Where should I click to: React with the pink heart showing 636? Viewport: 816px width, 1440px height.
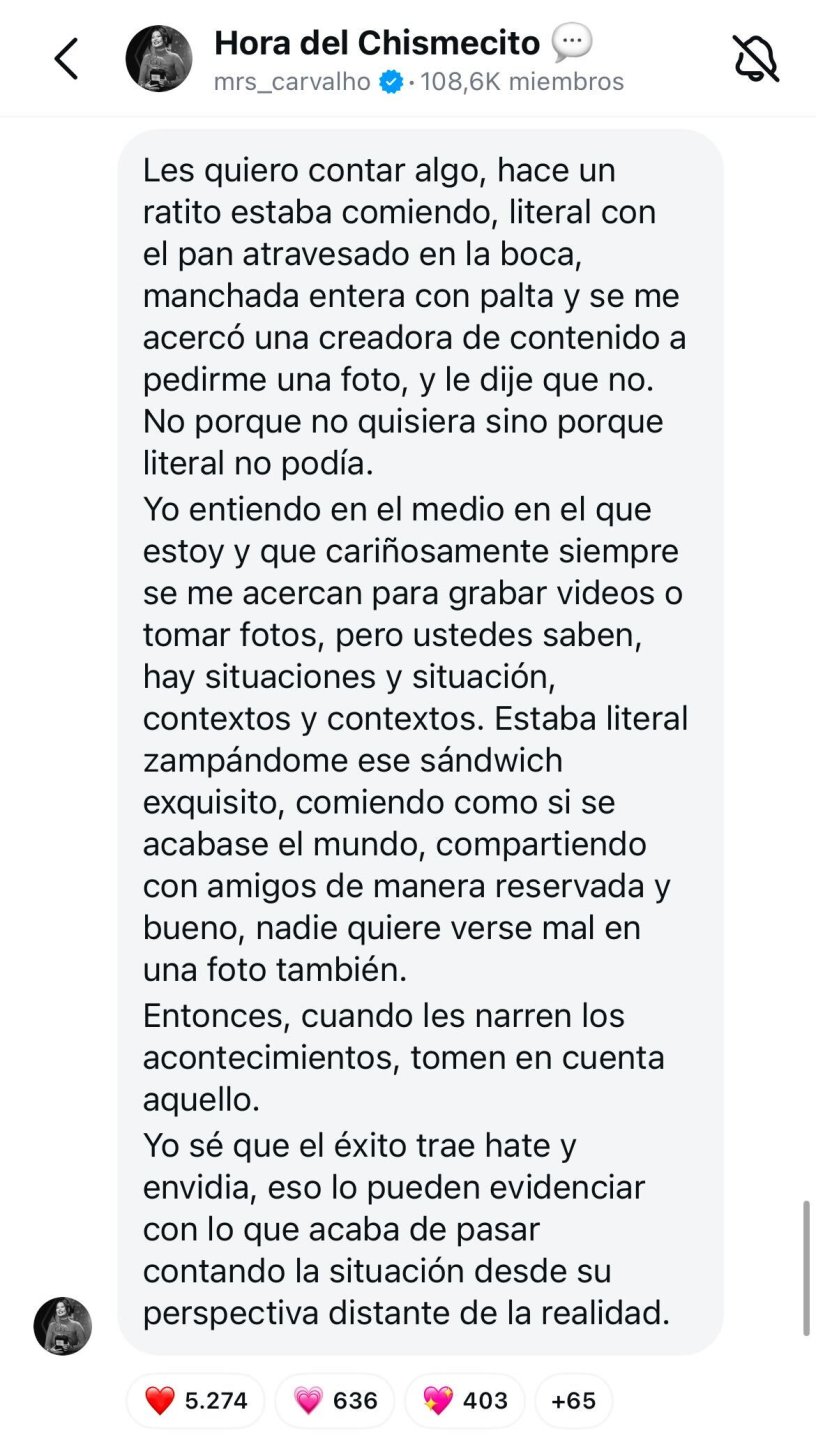coord(334,1400)
